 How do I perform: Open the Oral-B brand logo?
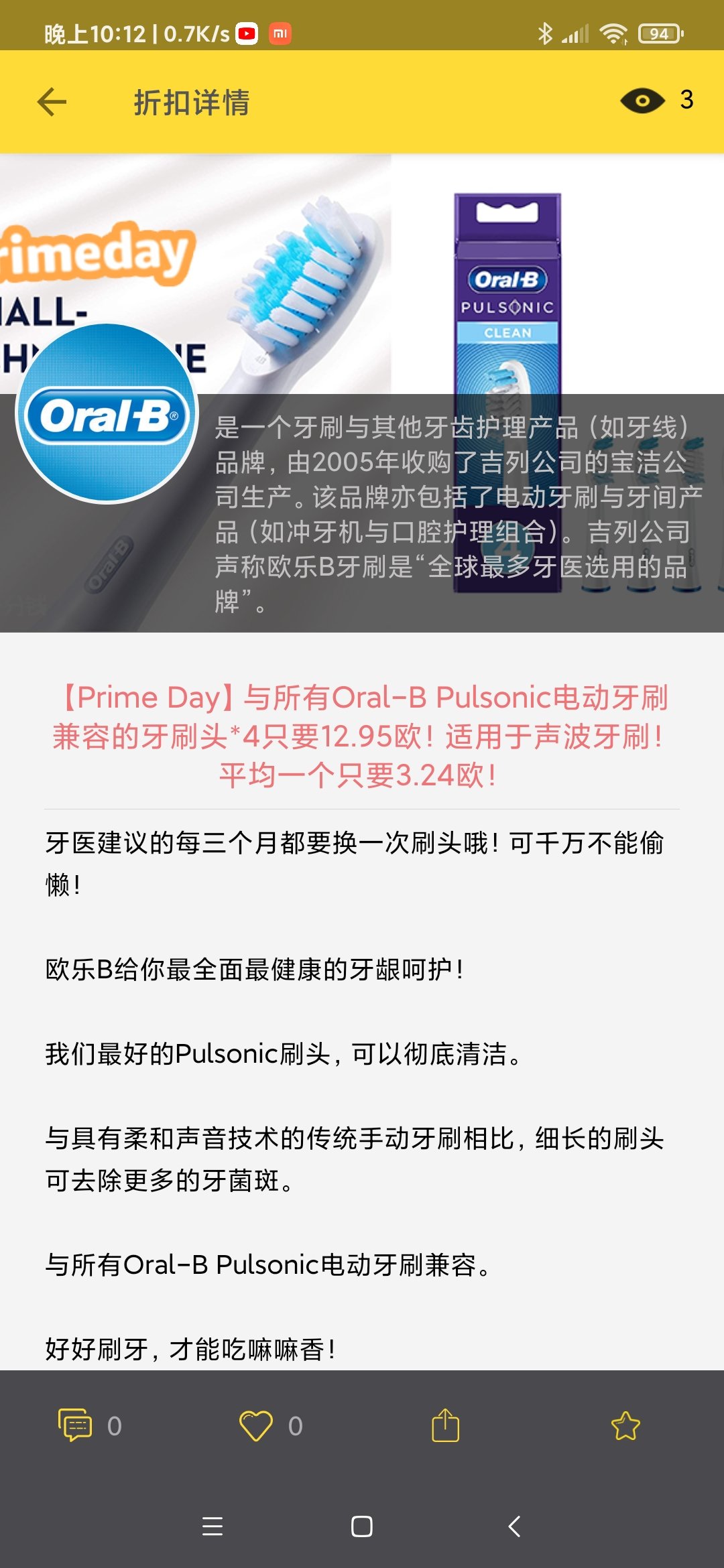pyautogui.click(x=107, y=413)
